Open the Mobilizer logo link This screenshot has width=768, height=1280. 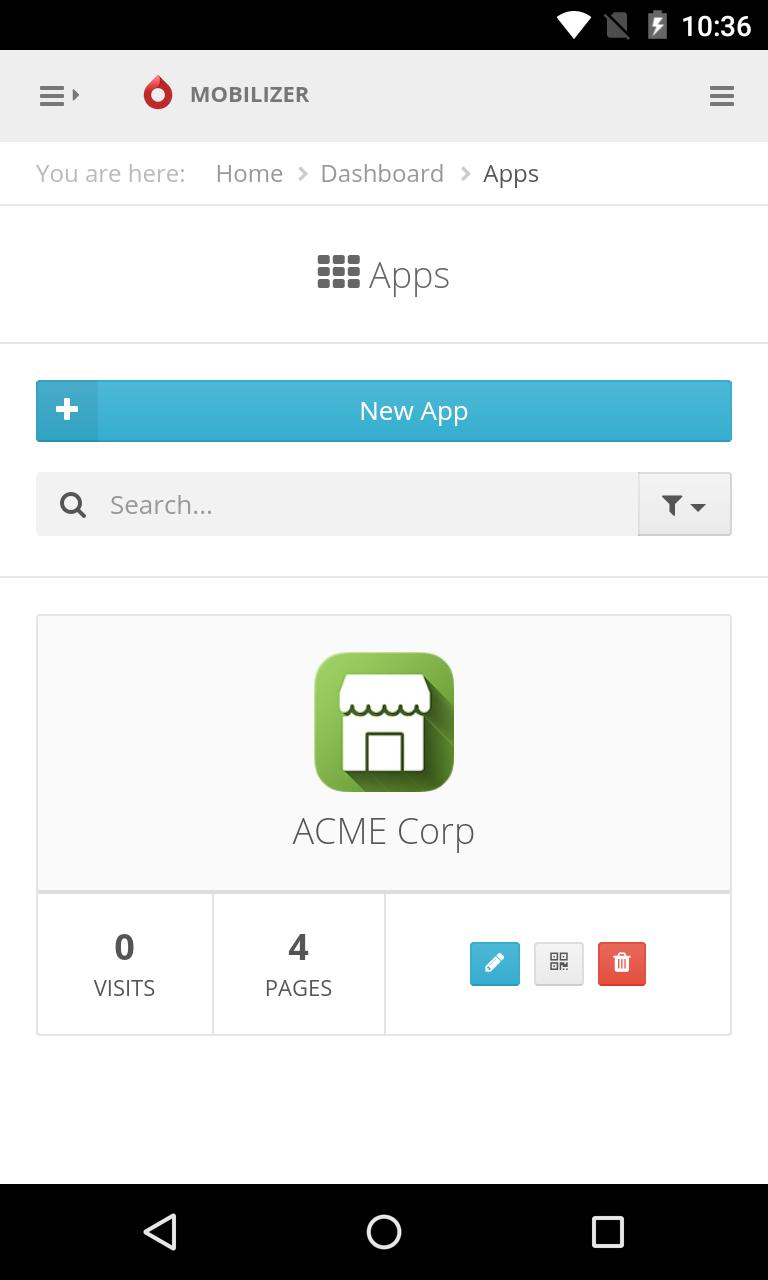[226, 95]
